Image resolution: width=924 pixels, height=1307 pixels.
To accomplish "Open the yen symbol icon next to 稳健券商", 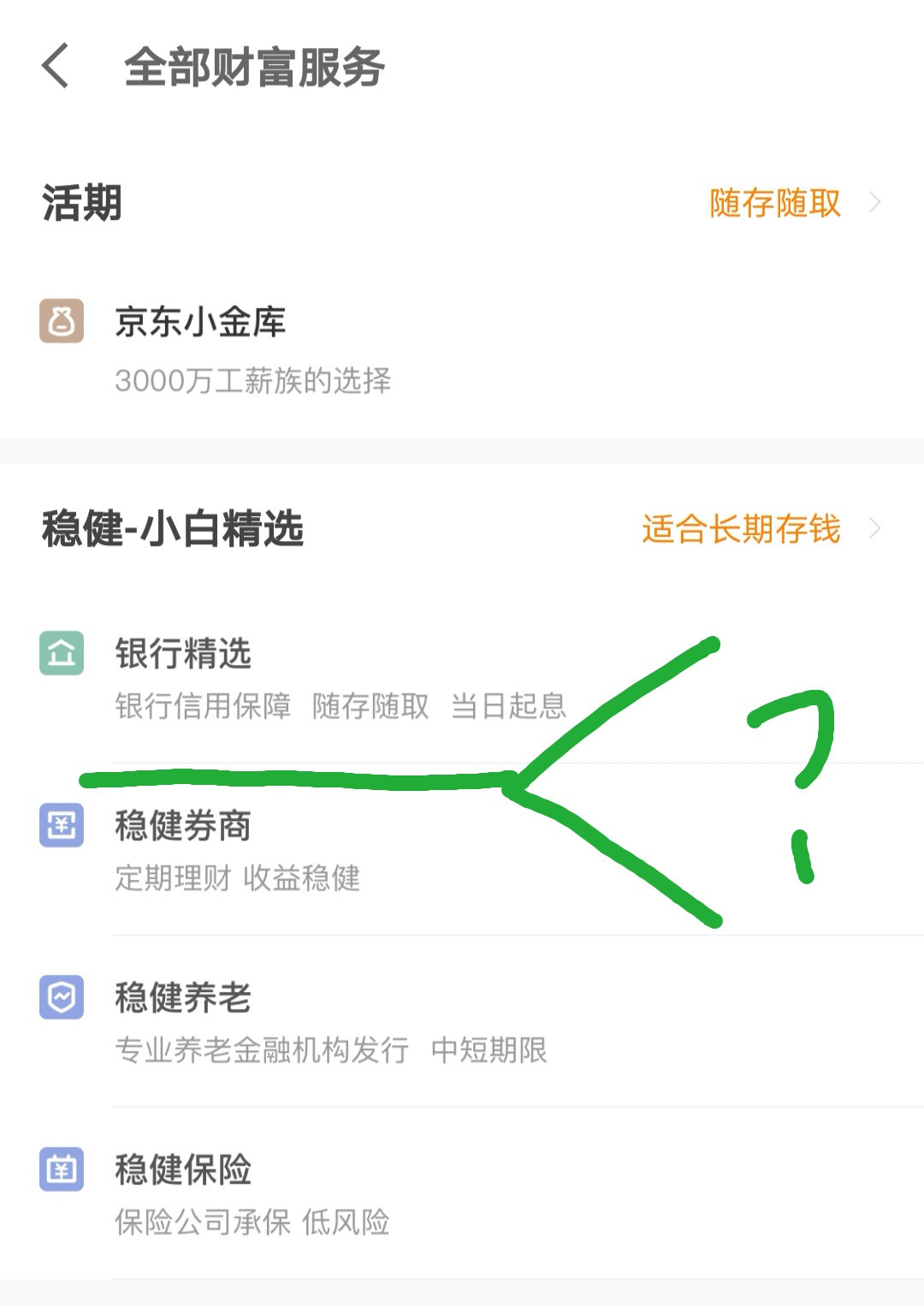I will [x=62, y=824].
